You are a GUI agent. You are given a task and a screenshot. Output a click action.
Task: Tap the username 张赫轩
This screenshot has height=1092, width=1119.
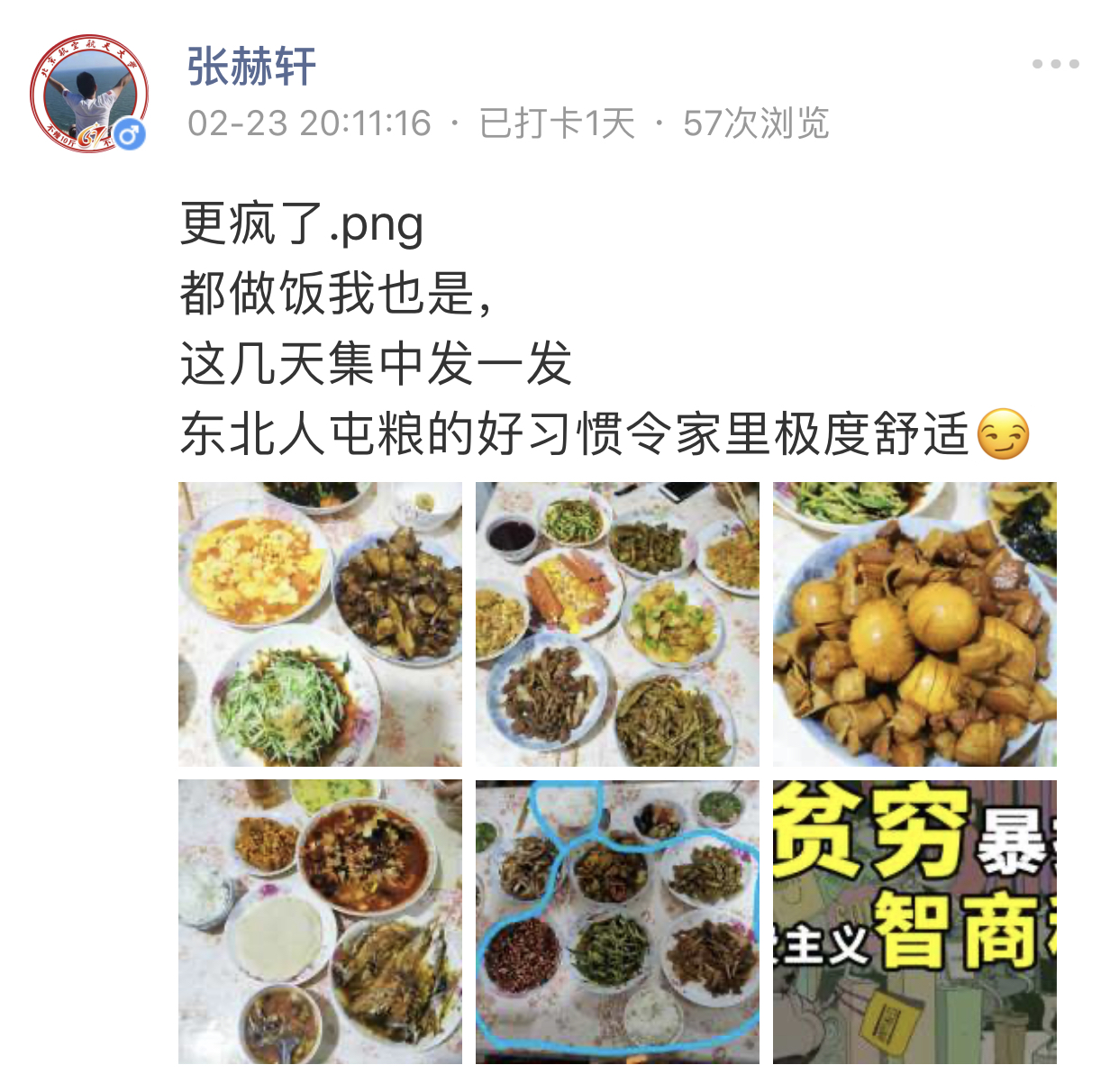click(251, 67)
